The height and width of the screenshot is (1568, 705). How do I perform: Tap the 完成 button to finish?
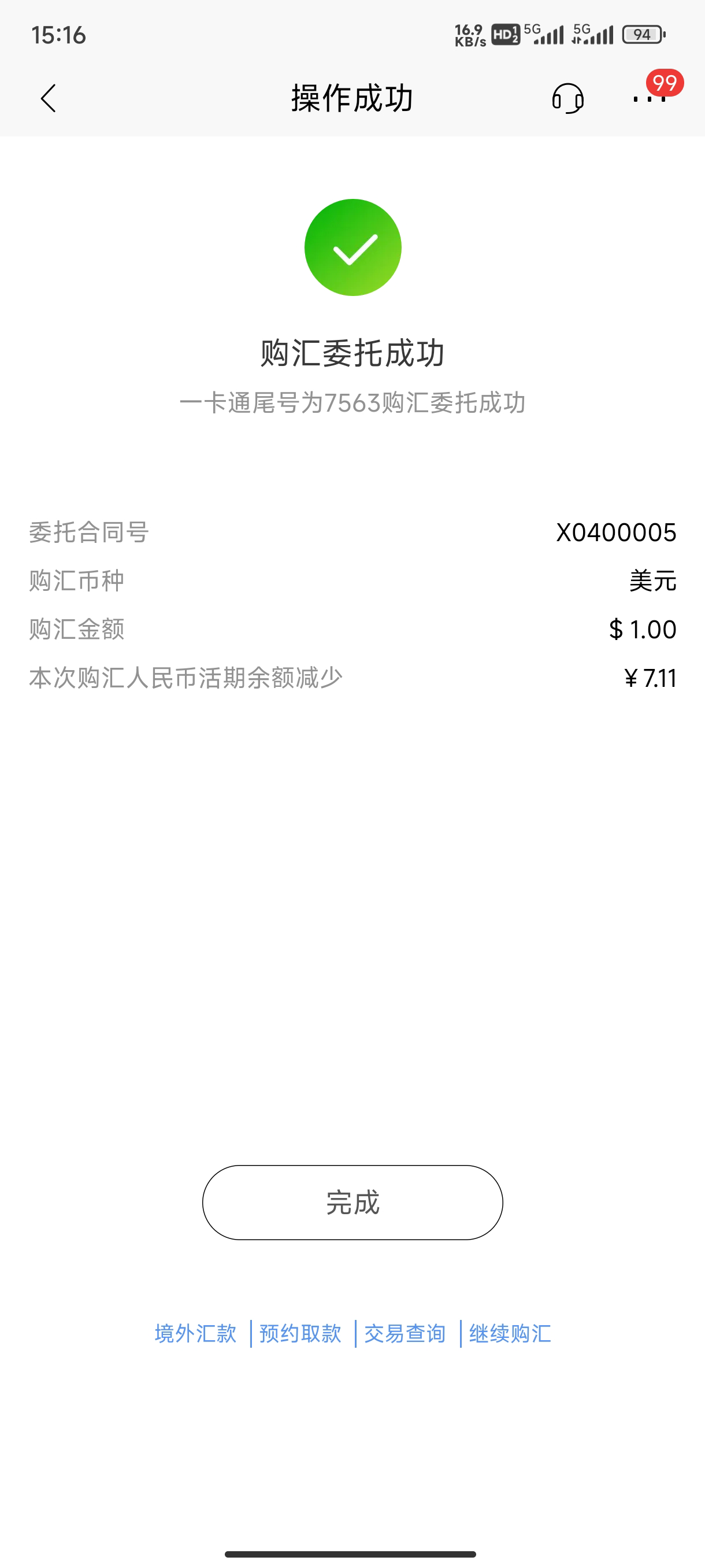352,1202
